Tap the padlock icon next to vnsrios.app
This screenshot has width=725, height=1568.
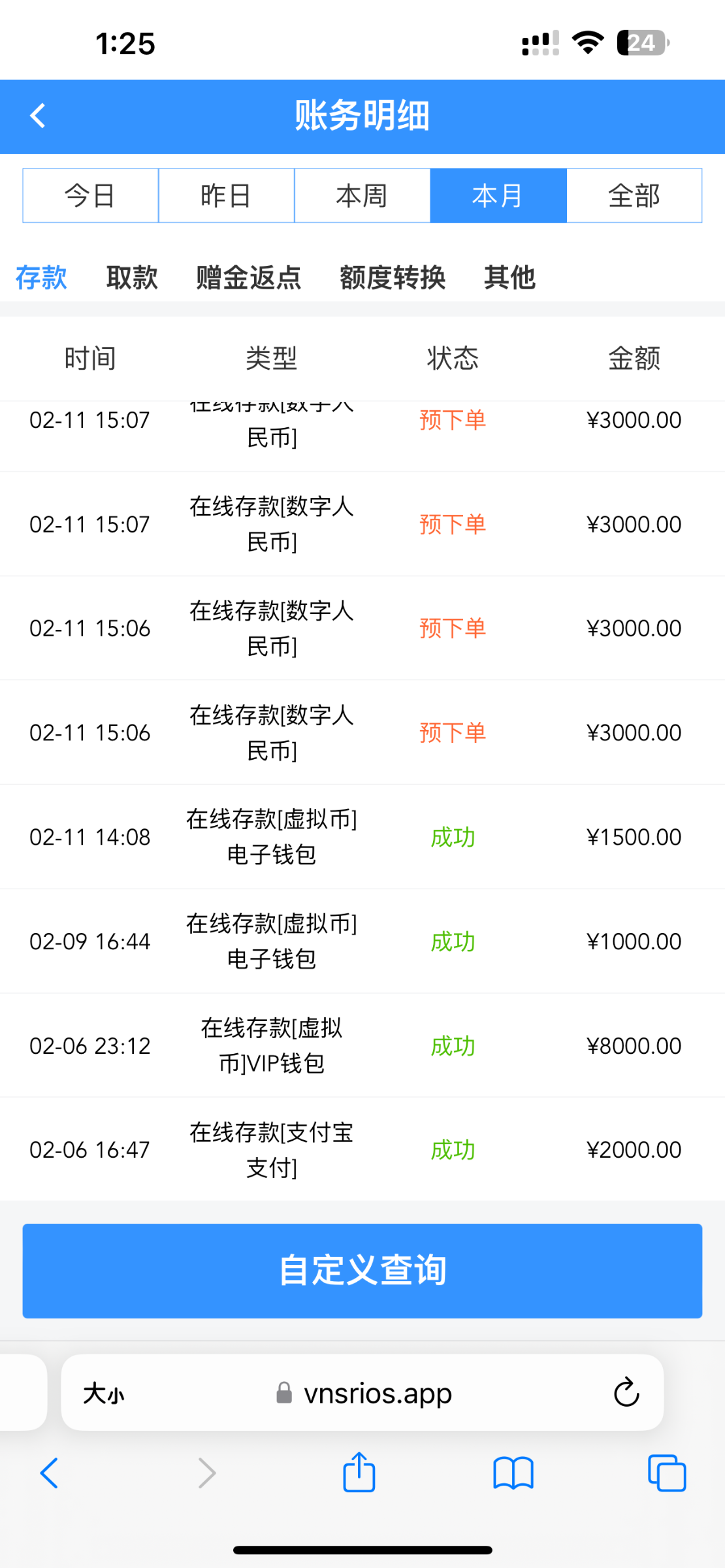click(x=284, y=1392)
